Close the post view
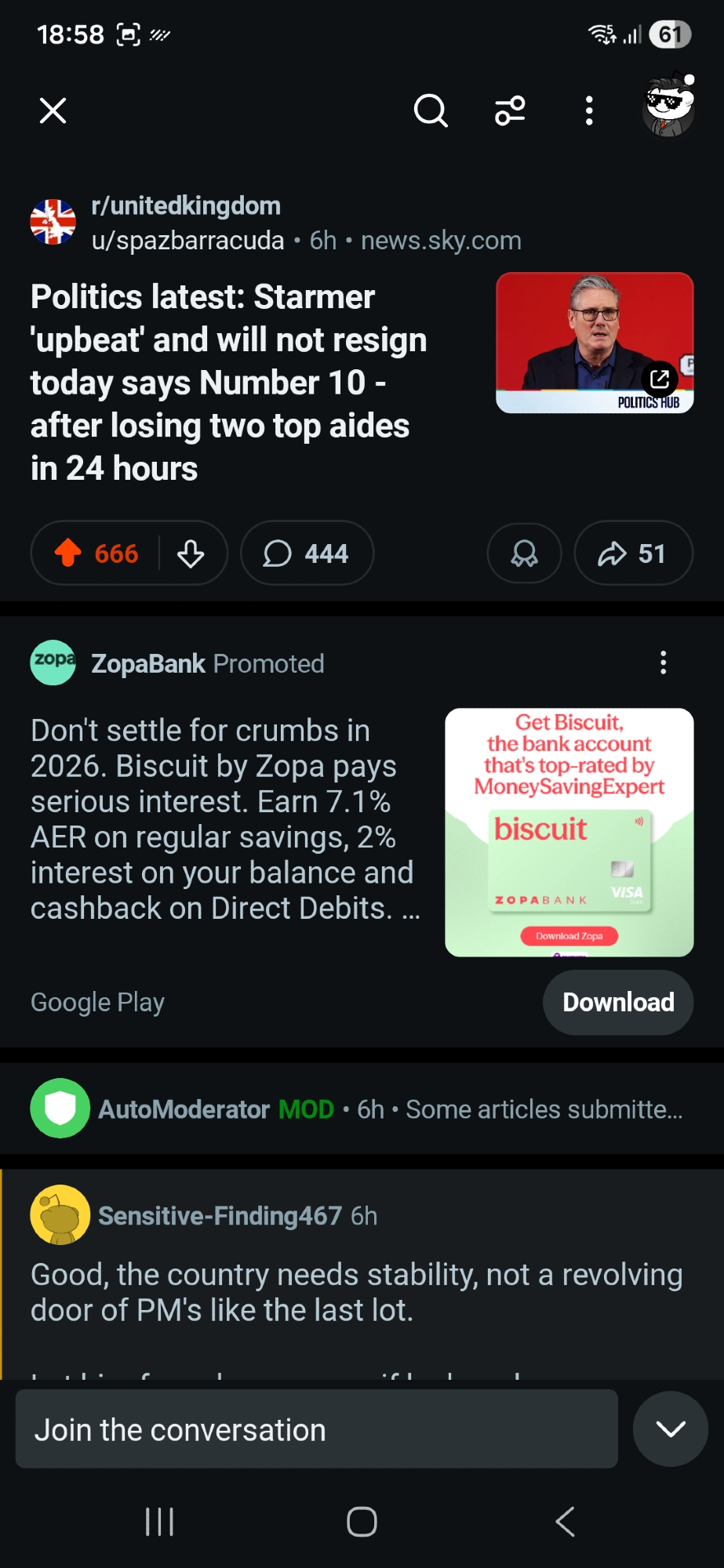 53,111
